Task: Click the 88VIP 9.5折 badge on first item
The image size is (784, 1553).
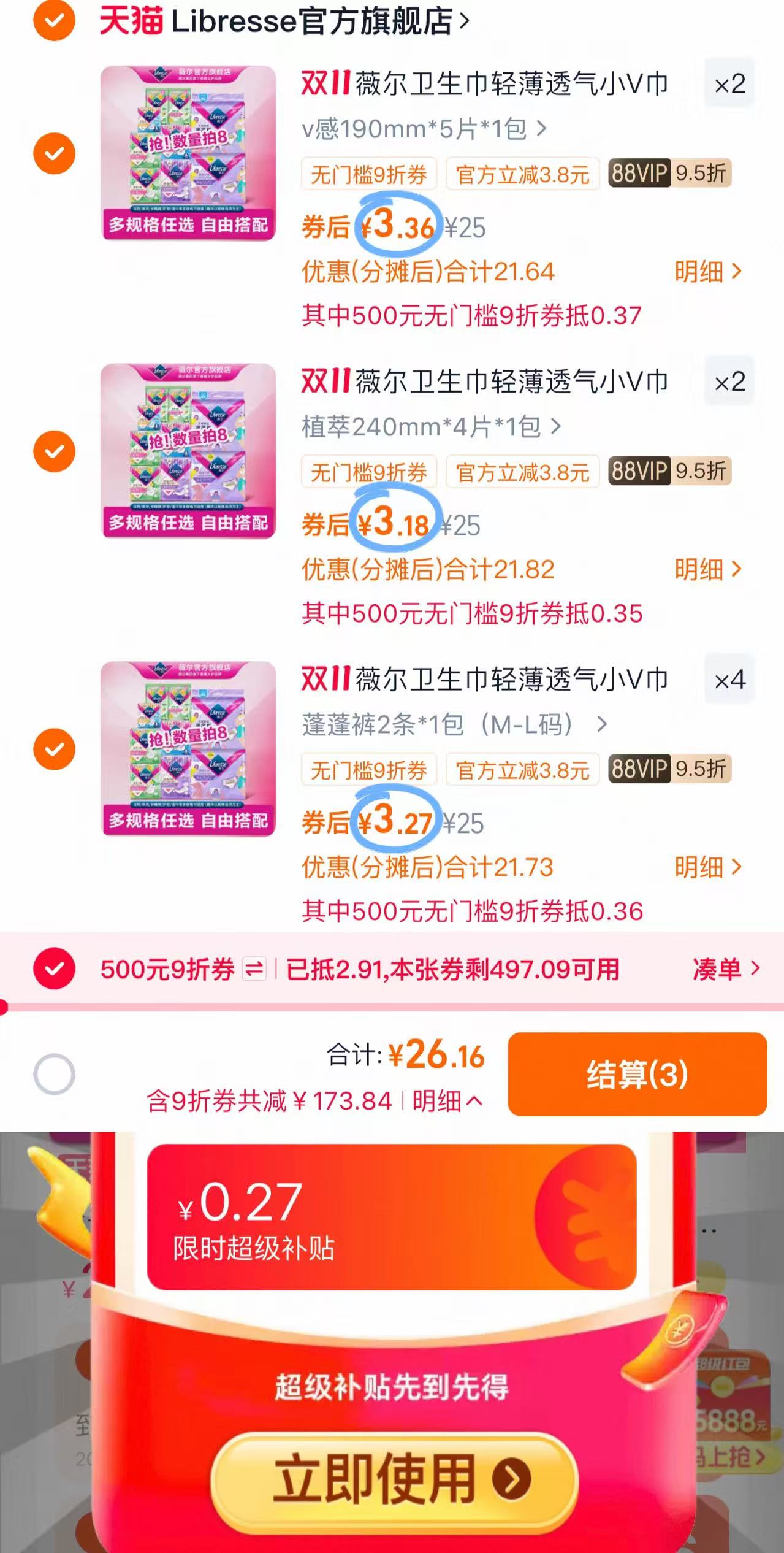Action: (667, 174)
